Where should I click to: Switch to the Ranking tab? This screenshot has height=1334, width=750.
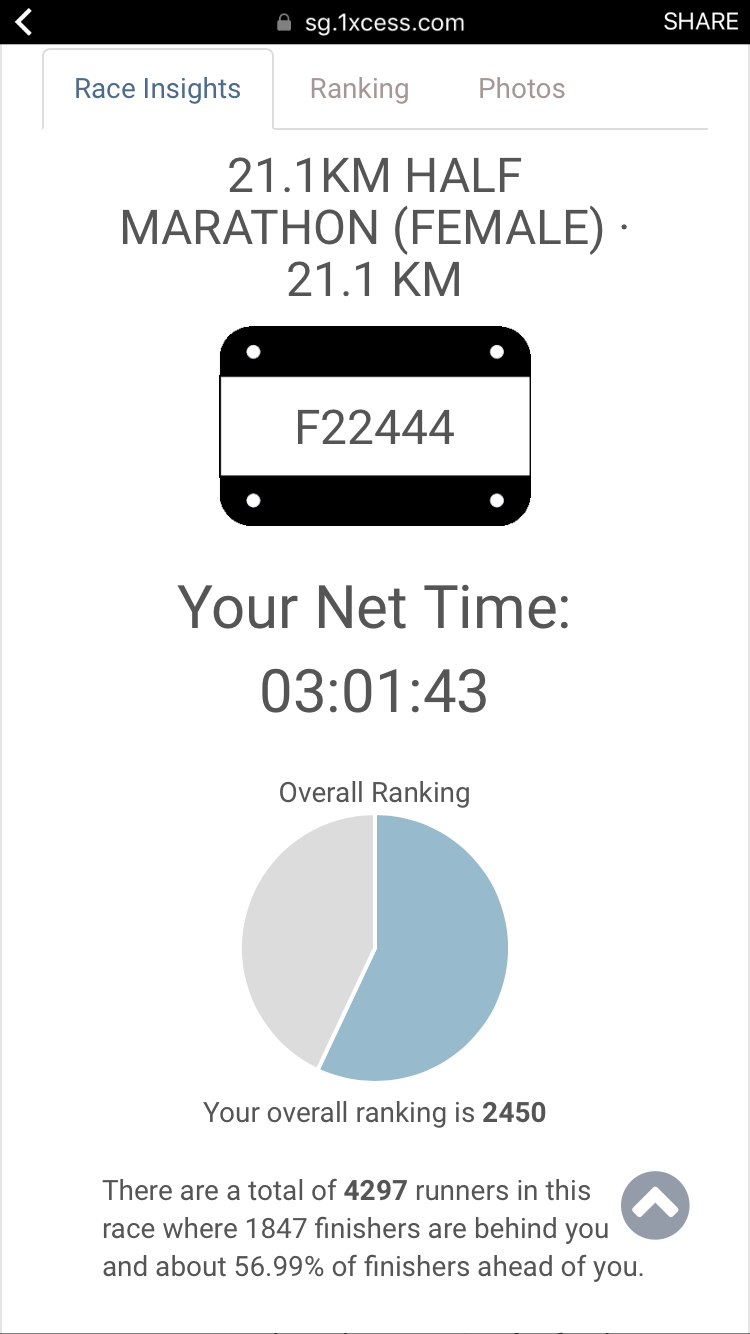tap(359, 89)
